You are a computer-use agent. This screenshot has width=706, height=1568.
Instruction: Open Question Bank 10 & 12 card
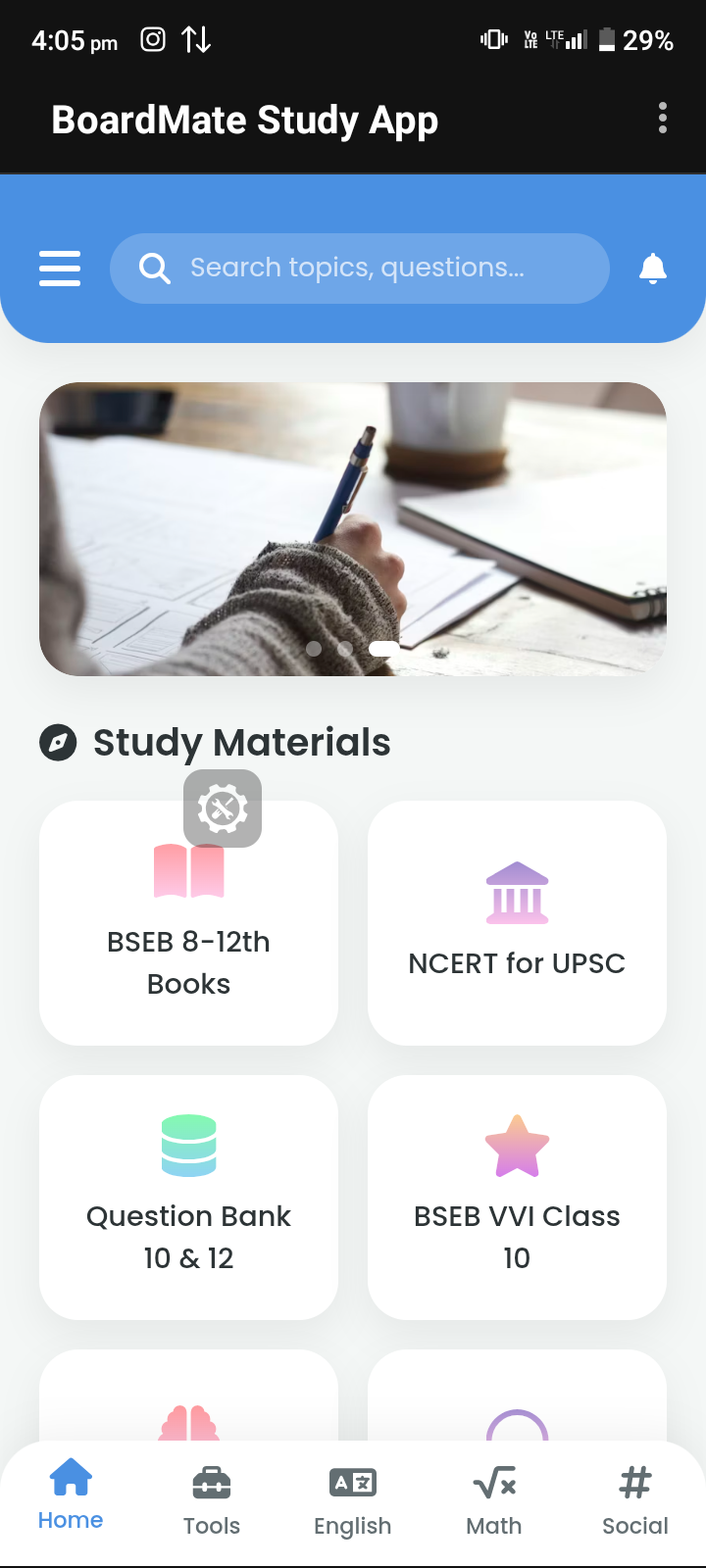[x=188, y=1198]
